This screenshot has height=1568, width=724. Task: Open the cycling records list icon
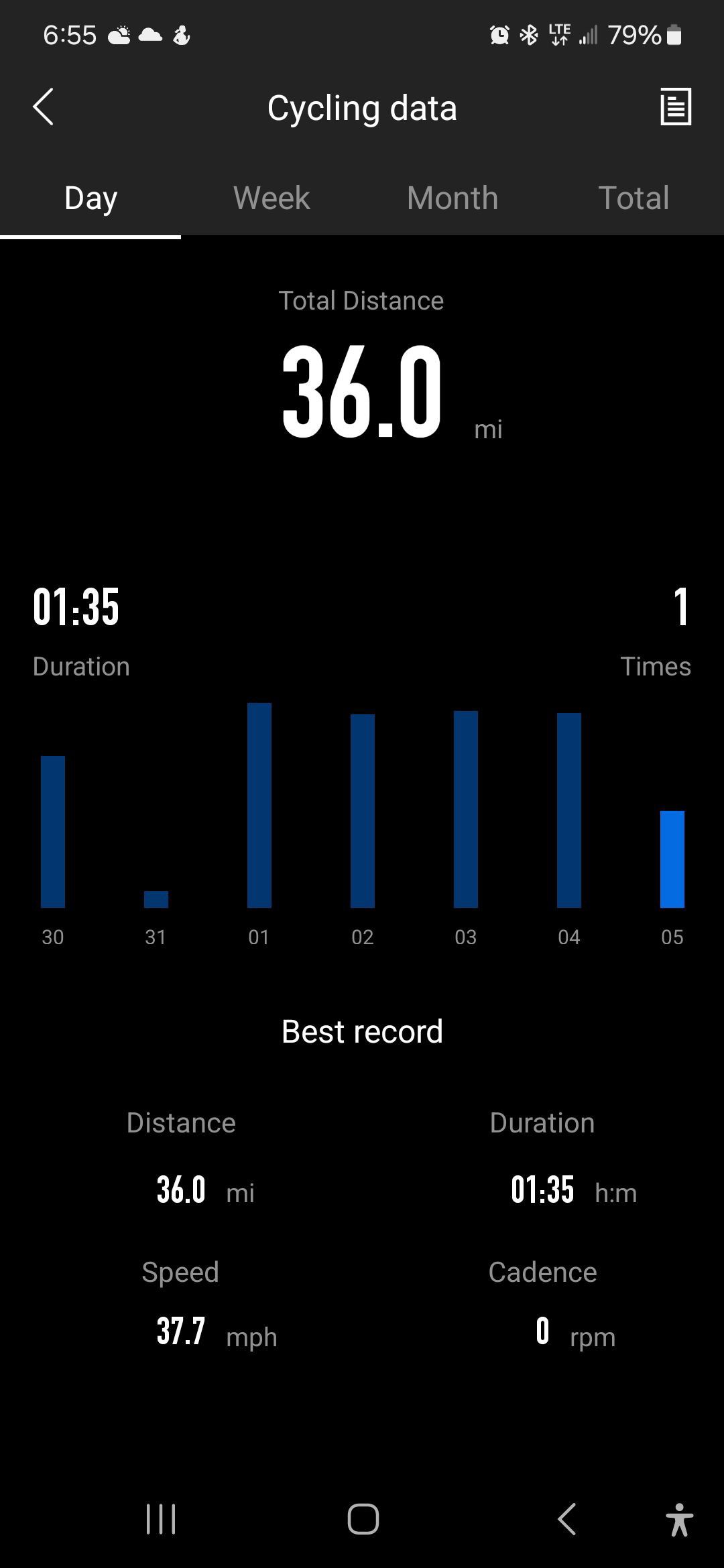[x=676, y=107]
